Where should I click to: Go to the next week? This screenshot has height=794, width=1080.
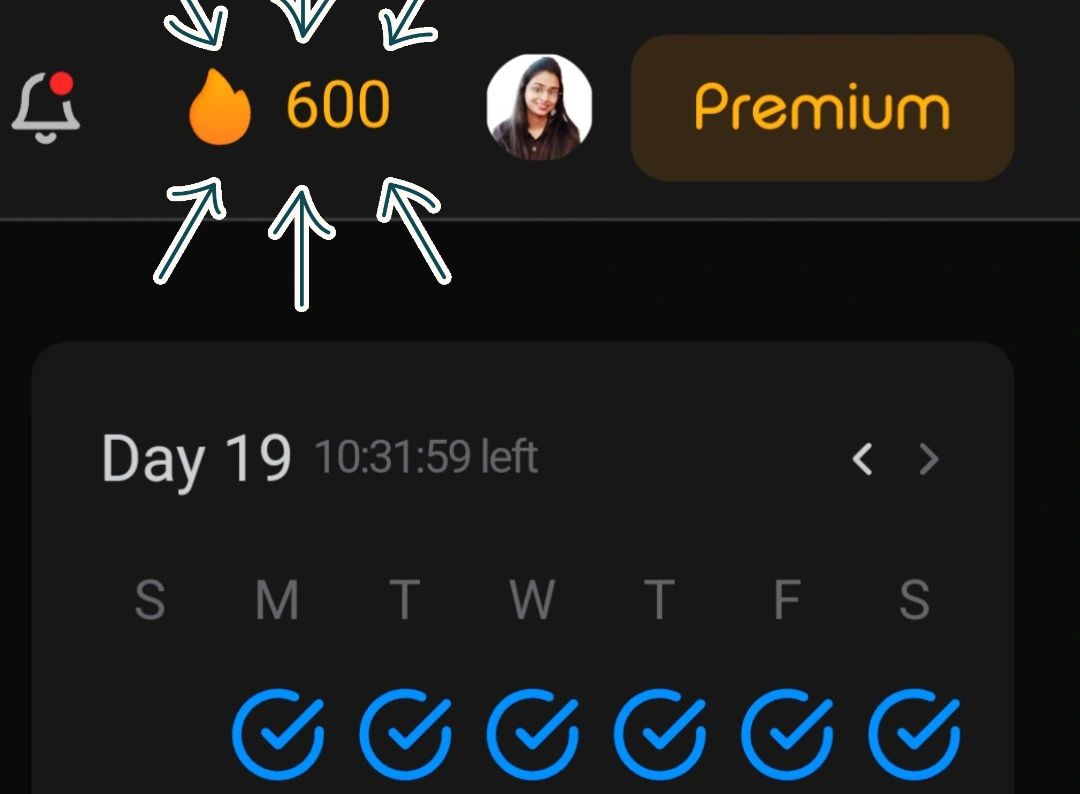929,459
